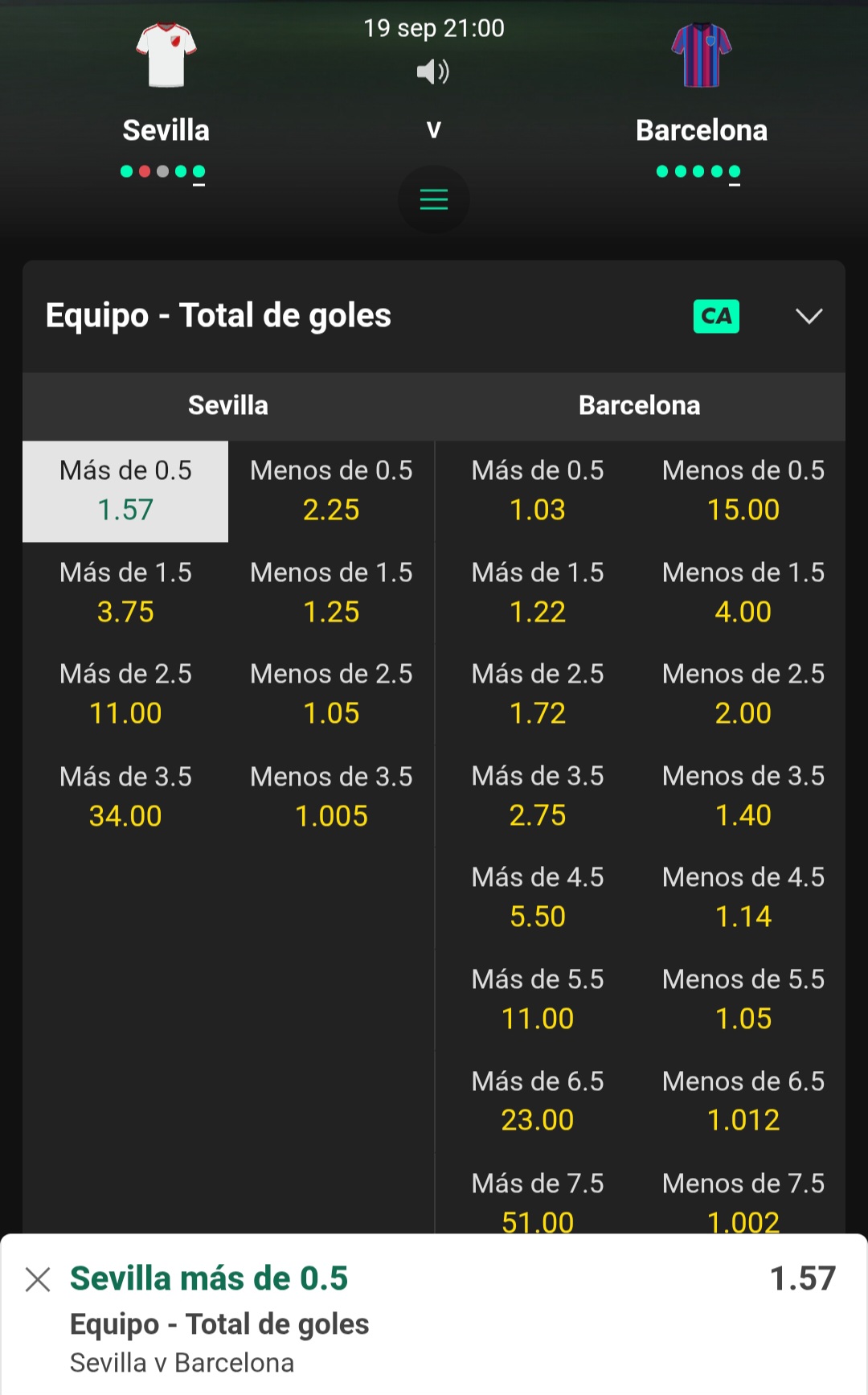Image resolution: width=868 pixels, height=1395 pixels.
Task: Select Barcelona Más de 0.5 at 1.03
Action: (538, 491)
